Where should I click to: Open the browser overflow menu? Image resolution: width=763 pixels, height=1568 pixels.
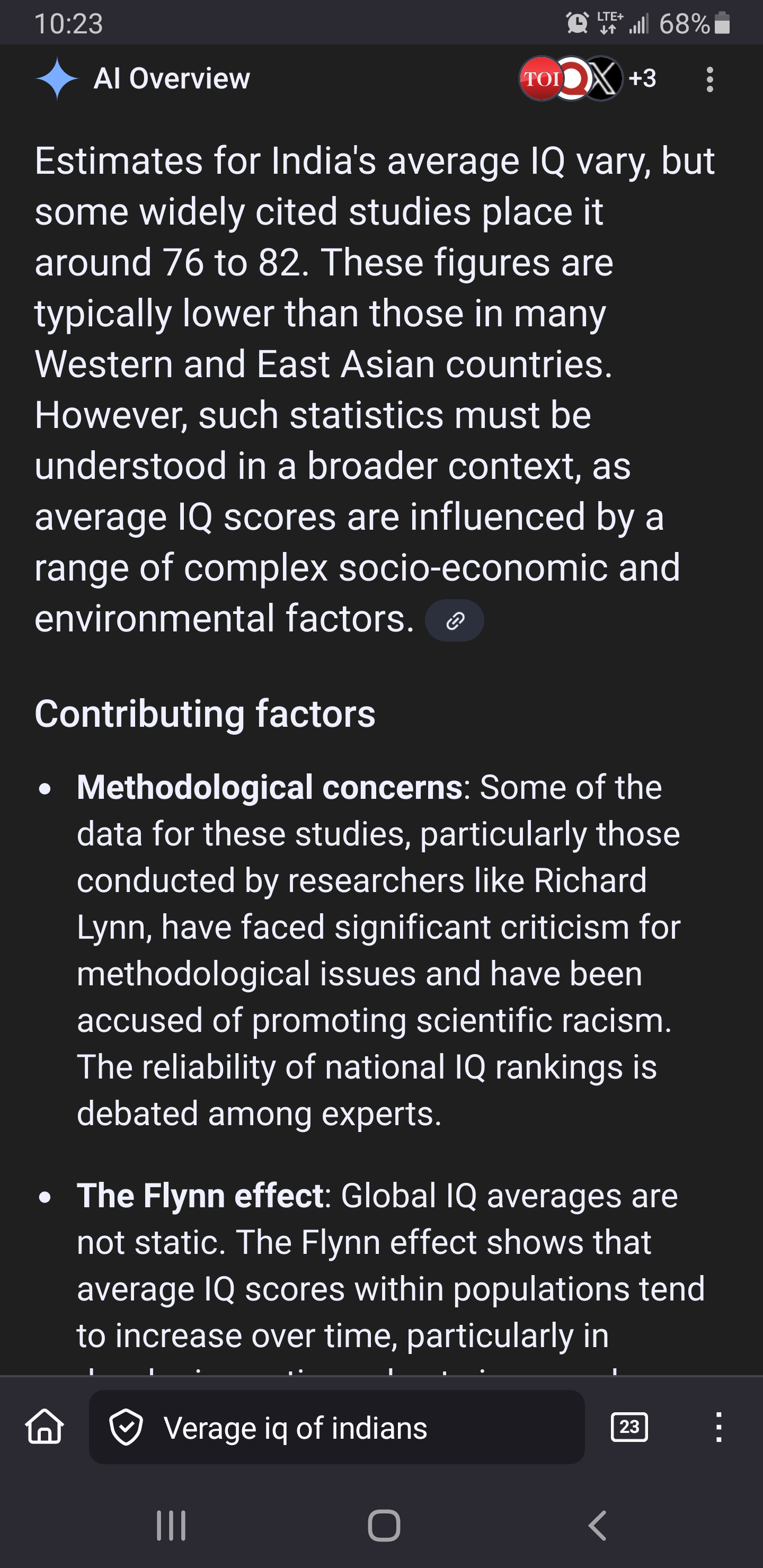pos(718,1427)
